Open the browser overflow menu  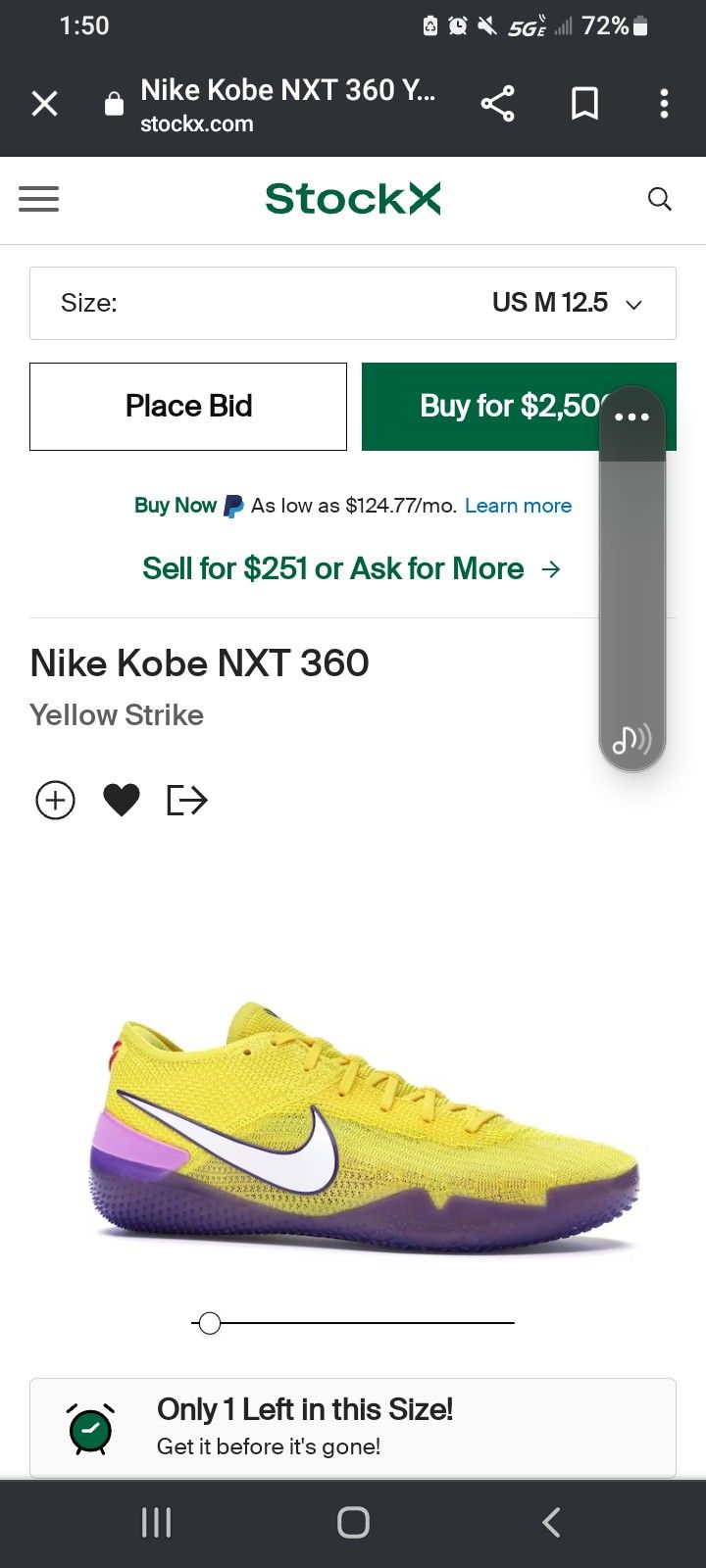pos(664,104)
